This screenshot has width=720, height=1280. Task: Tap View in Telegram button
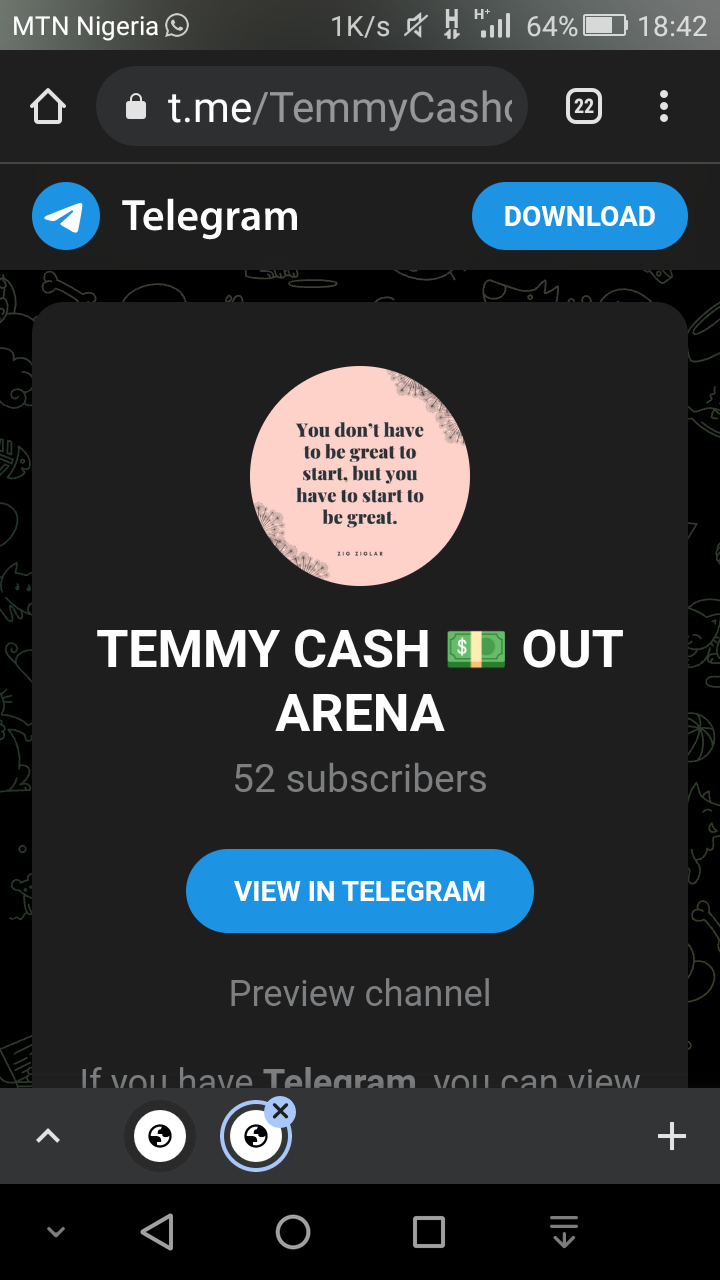pos(360,891)
